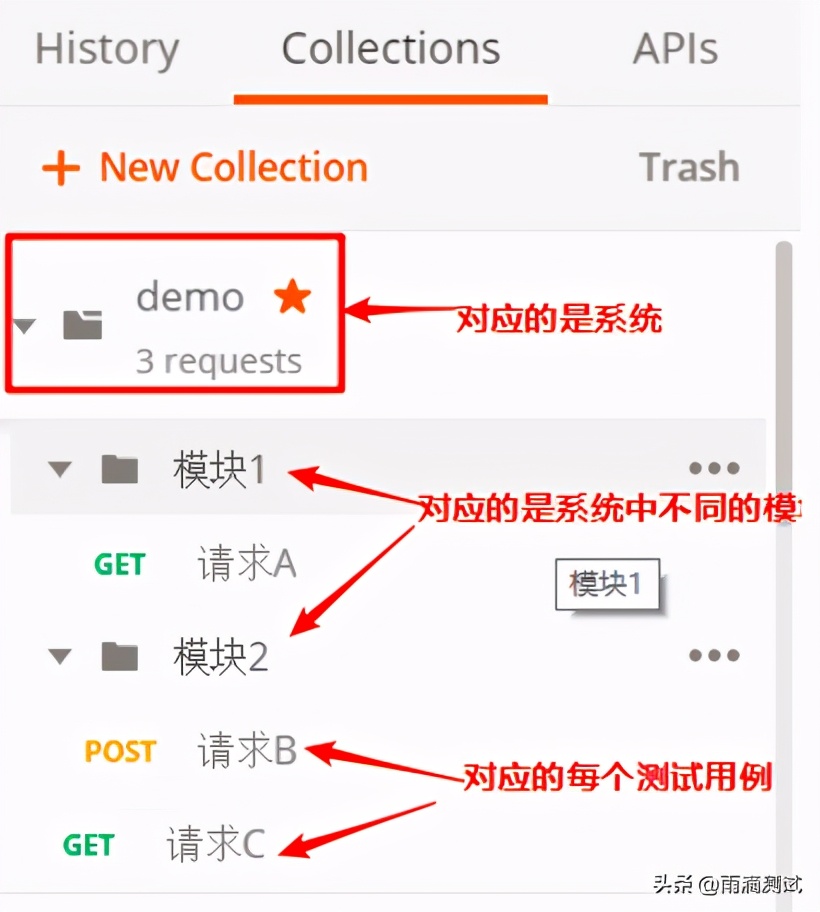Open the options menu for 模块2

(714, 655)
